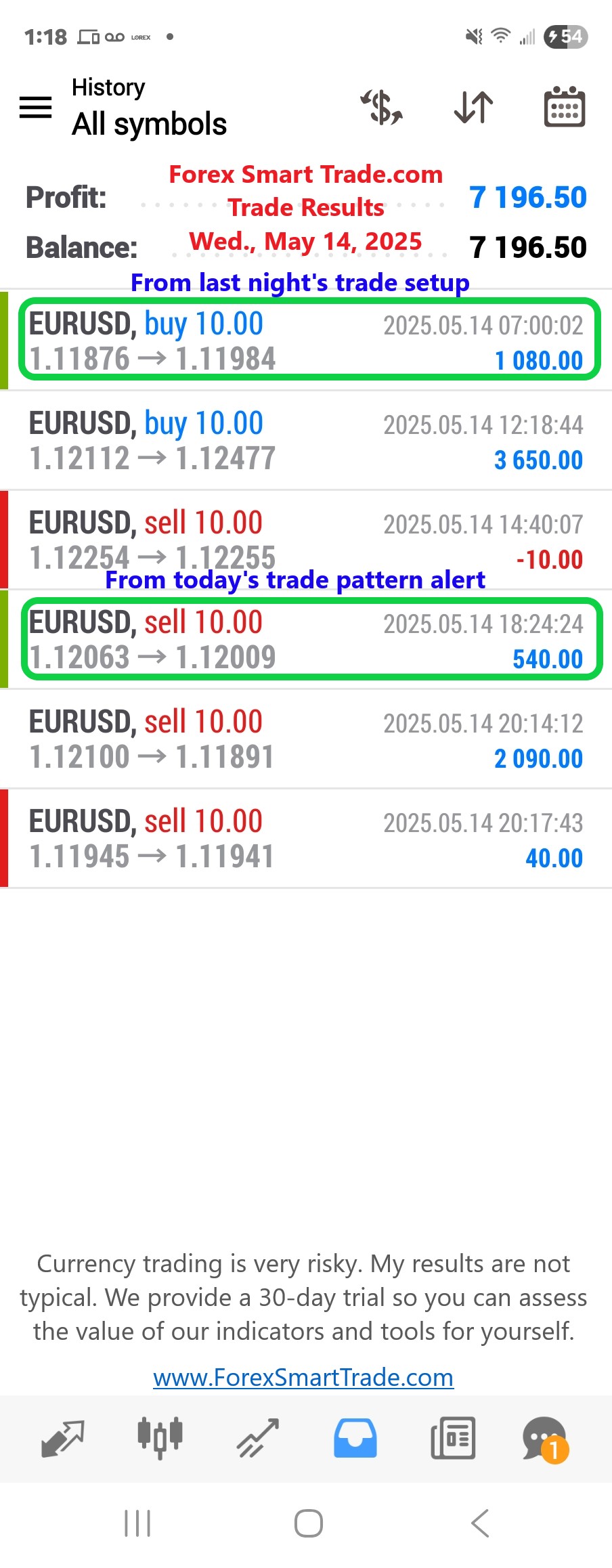View the EURUSD buy trade with 3 650.00 profit
This screenshot has width=612, height=1568.
click(x=306, y=441)
